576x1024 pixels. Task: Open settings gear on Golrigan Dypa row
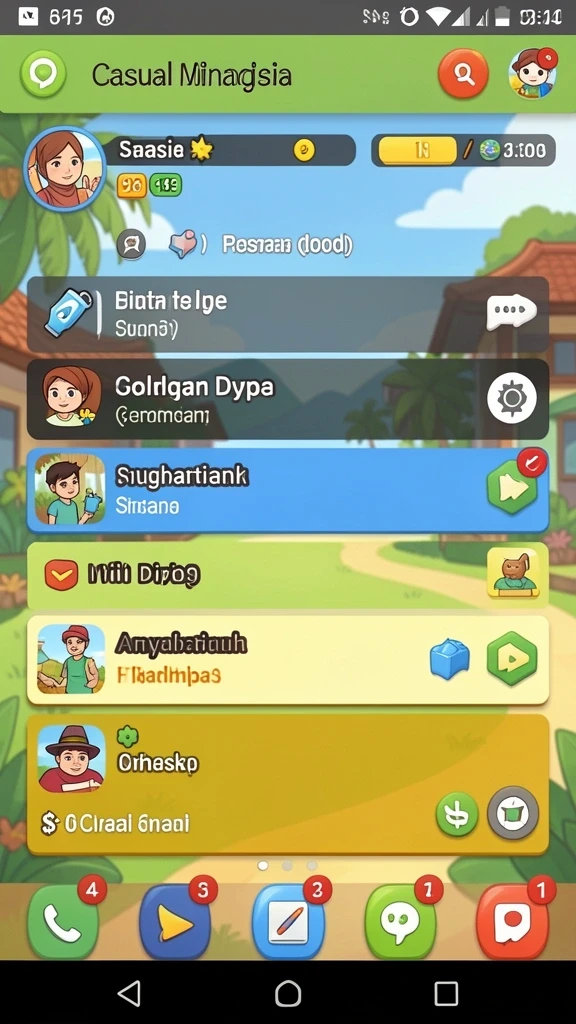coord(512,397)
